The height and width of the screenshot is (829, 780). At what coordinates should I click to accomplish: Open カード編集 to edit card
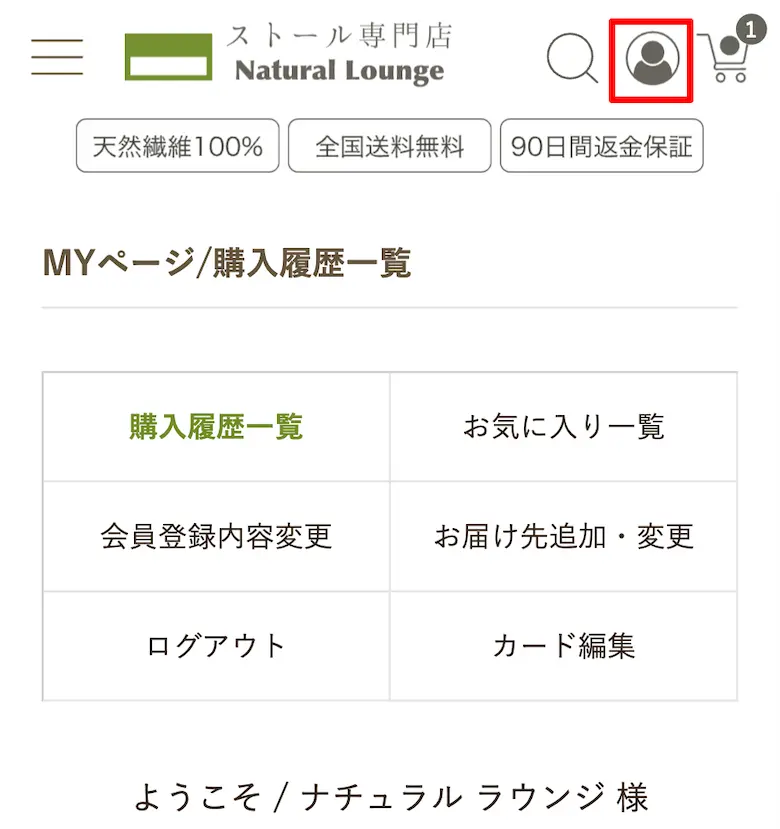point(563,645)
